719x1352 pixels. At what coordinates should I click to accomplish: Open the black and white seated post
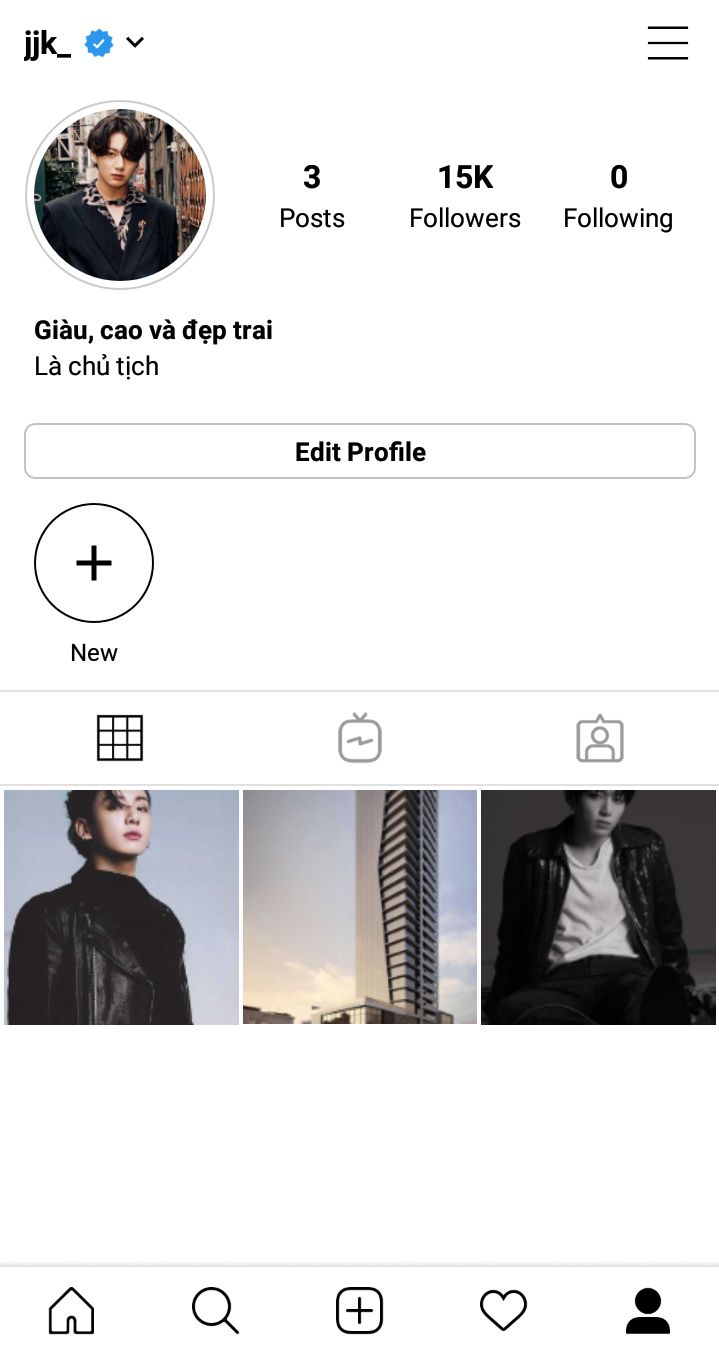point(598,907)
